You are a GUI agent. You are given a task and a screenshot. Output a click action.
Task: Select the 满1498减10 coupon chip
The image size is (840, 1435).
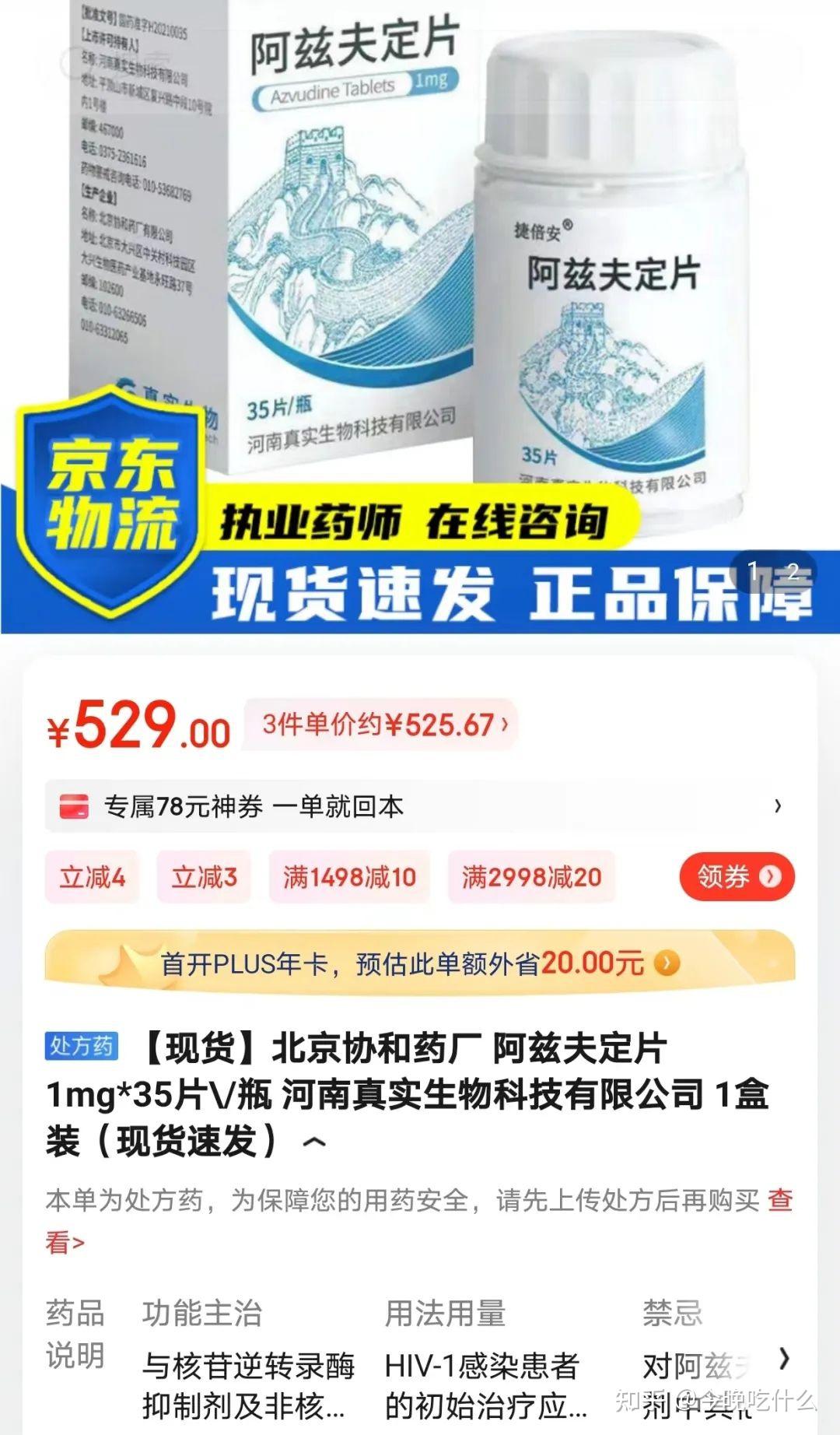click(x=349, y=877)
